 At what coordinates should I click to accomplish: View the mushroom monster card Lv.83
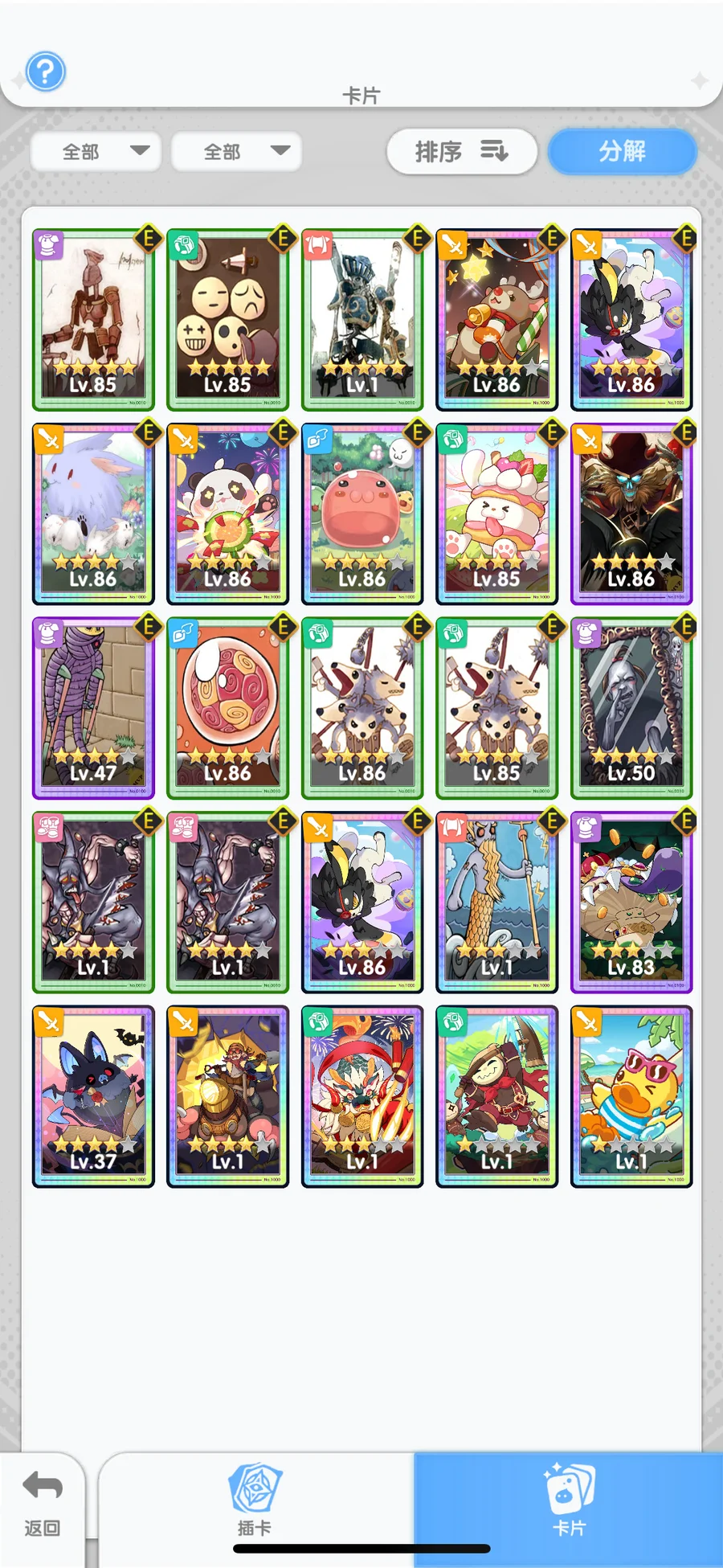pos(631,903)
